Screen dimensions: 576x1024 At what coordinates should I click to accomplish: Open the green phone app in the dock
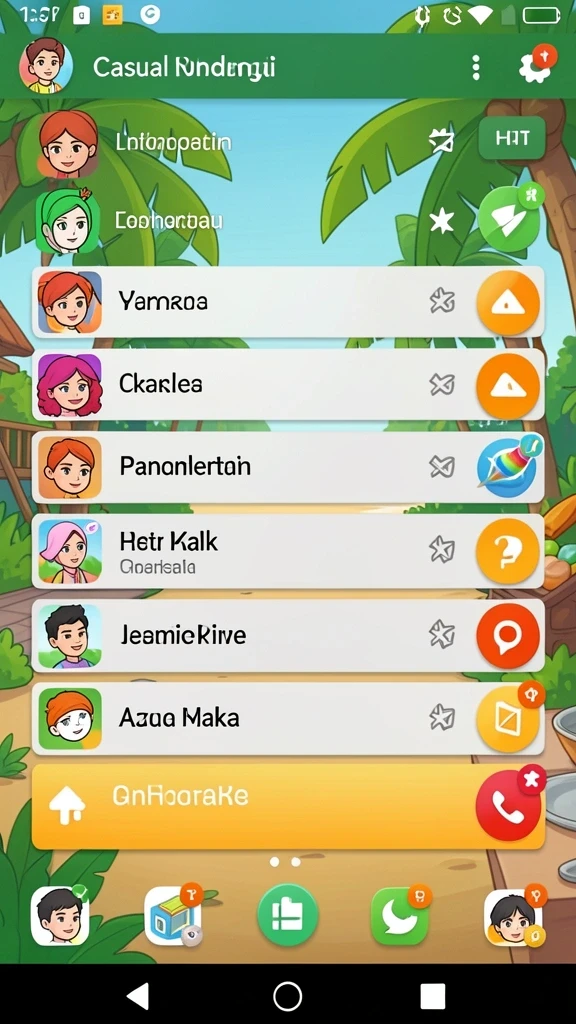pyautogui.click(x=400, y=916)
